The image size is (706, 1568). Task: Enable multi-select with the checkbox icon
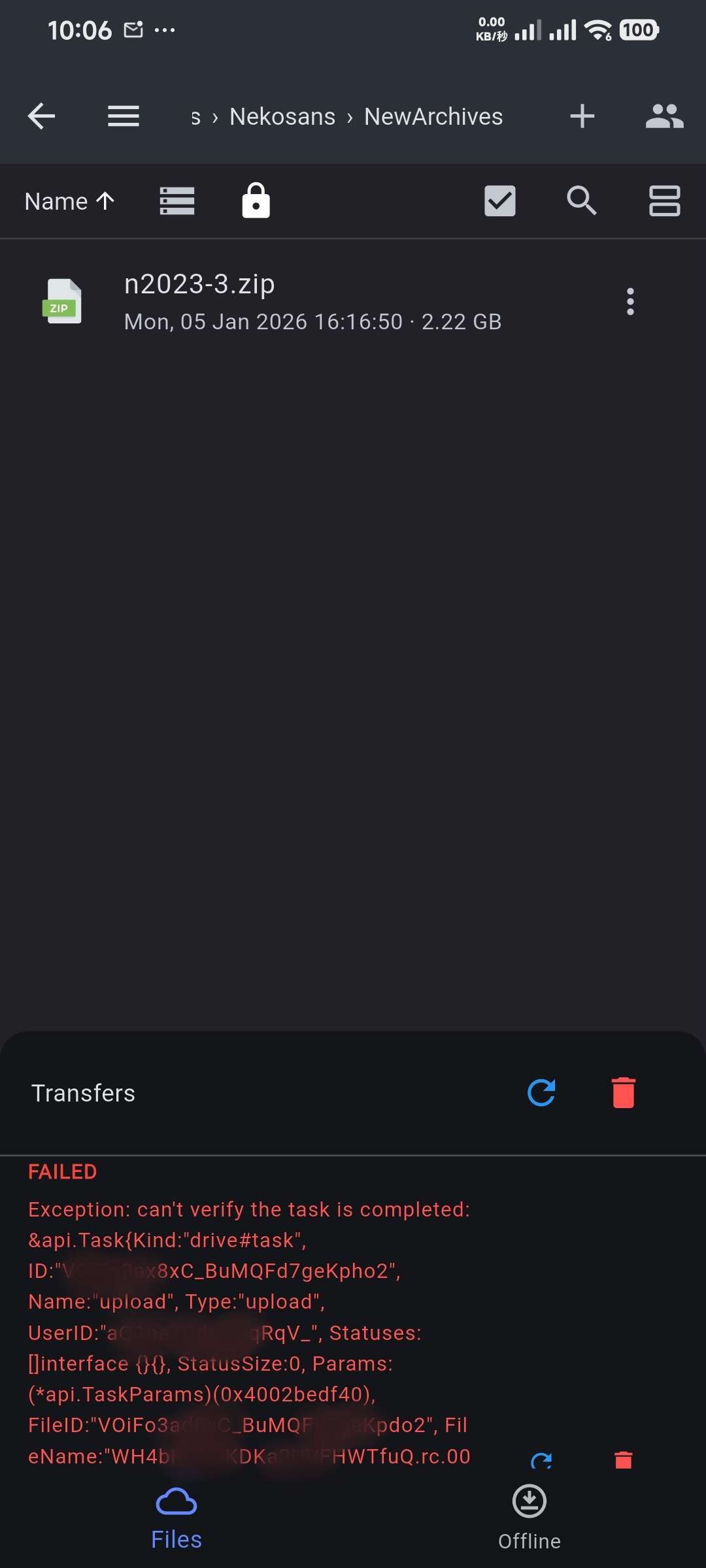point(500,201)
